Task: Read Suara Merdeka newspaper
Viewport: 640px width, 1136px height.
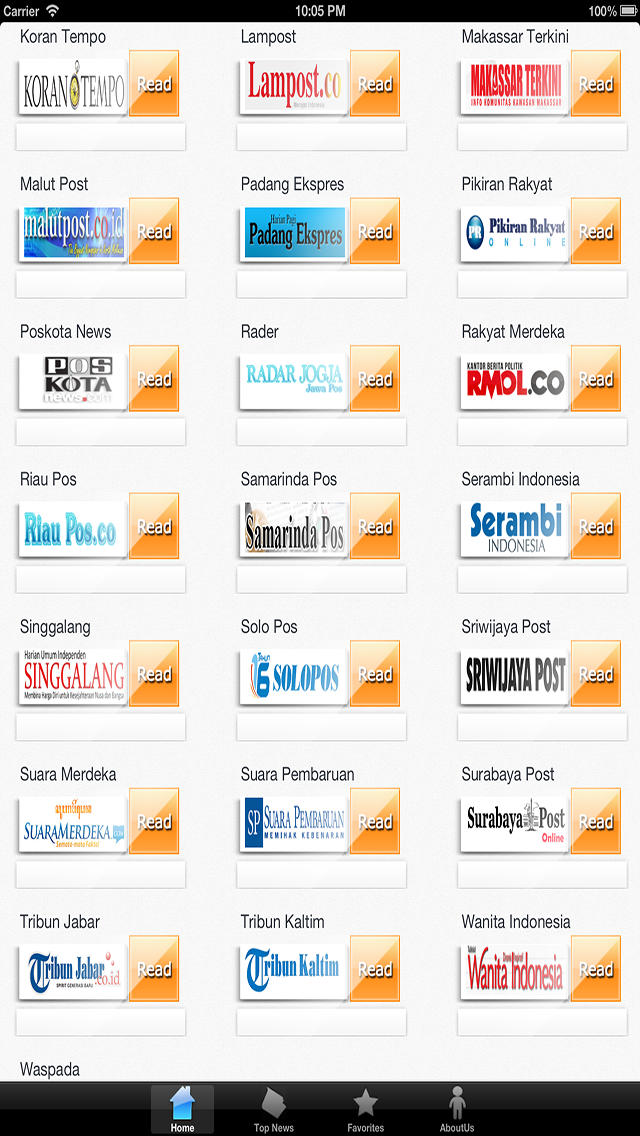Action: pyautogui.click(x=154, y=822)
